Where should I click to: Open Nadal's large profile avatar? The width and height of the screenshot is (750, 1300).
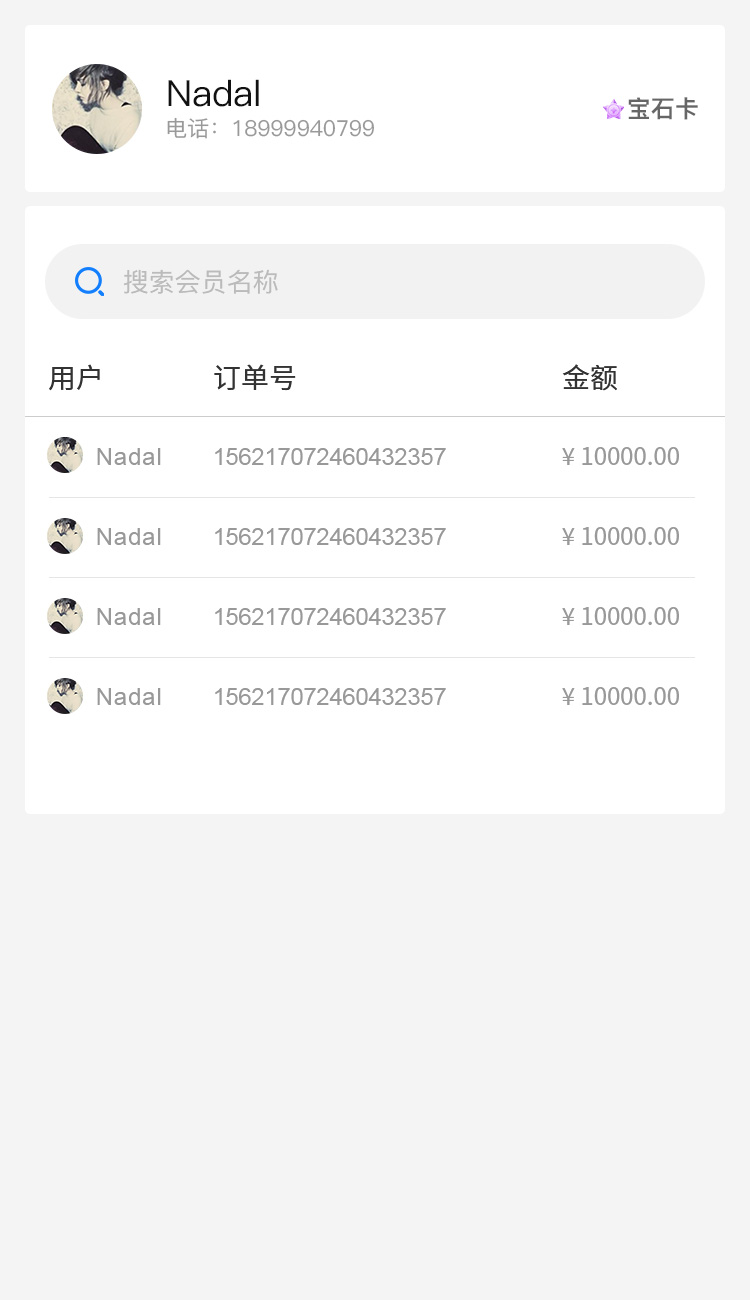[97, 109]
